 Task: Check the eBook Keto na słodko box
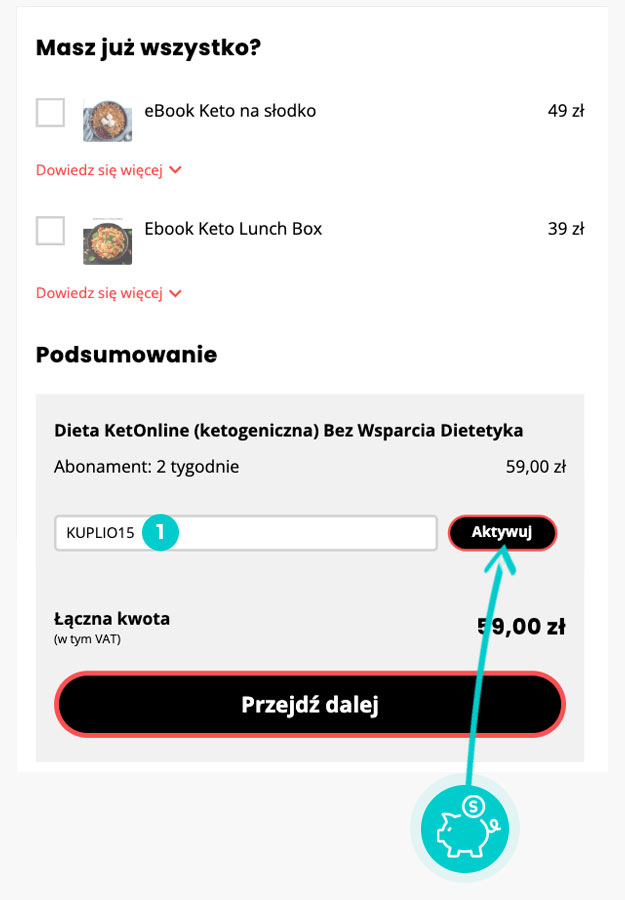click(x=50, y=113)
